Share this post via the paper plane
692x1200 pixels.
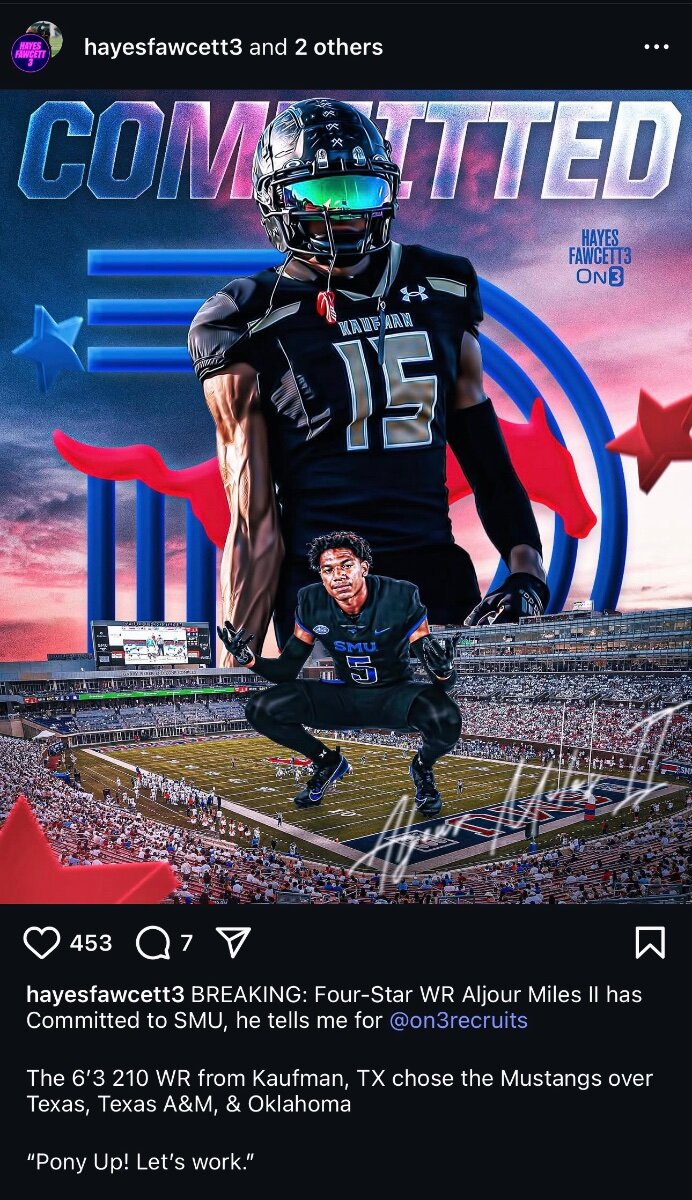[233, 942]
